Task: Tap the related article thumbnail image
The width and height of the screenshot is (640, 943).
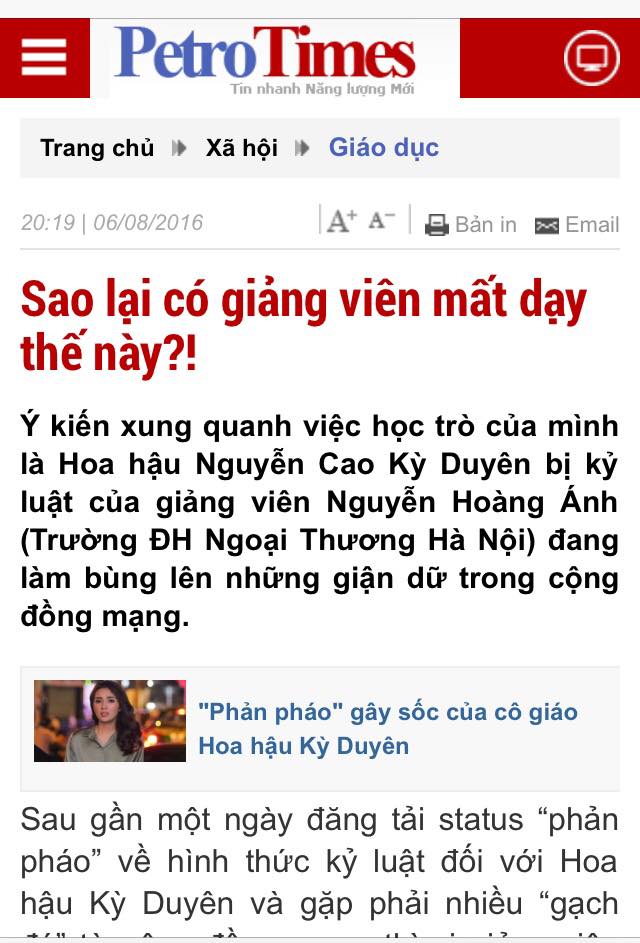Action: 110,721
